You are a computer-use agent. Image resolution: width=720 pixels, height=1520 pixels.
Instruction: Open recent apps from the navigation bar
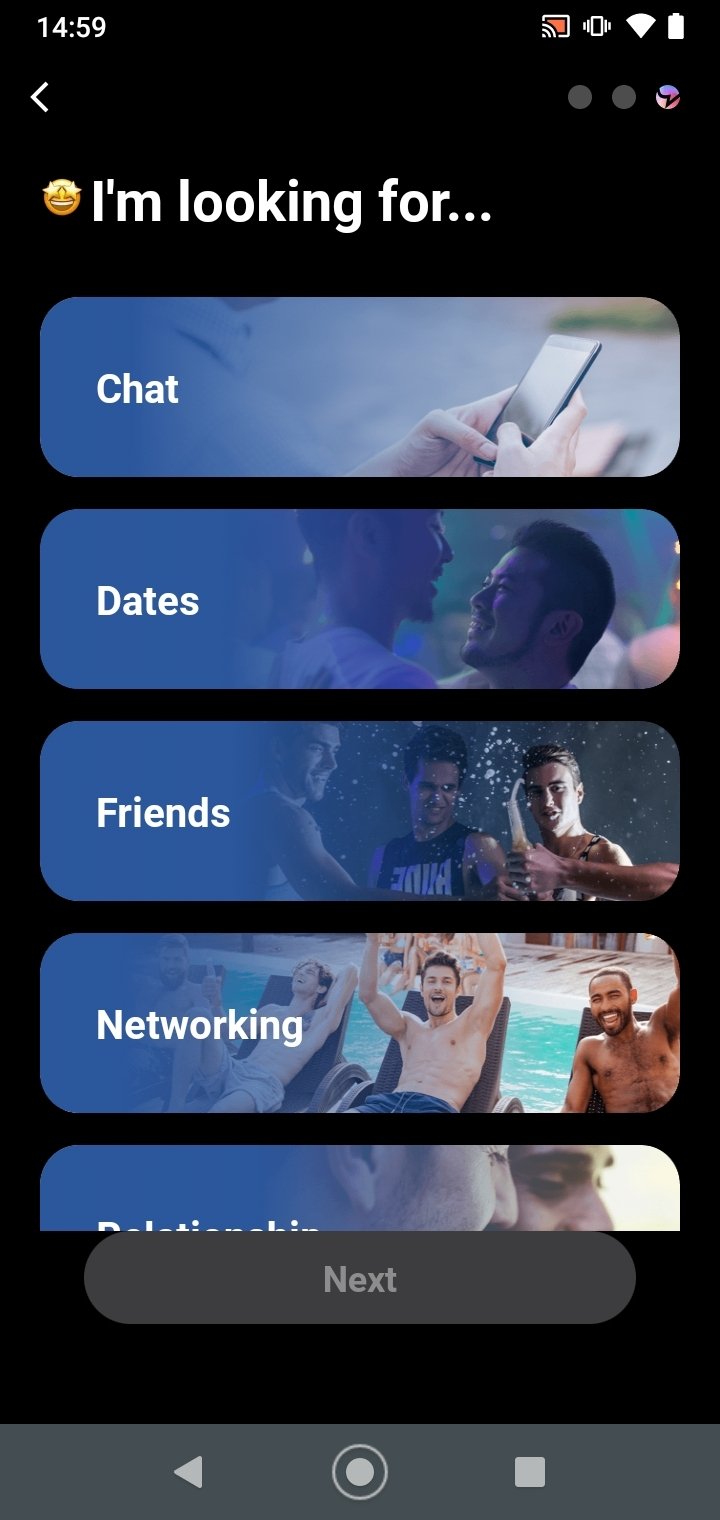click(x=529, y=1472)
